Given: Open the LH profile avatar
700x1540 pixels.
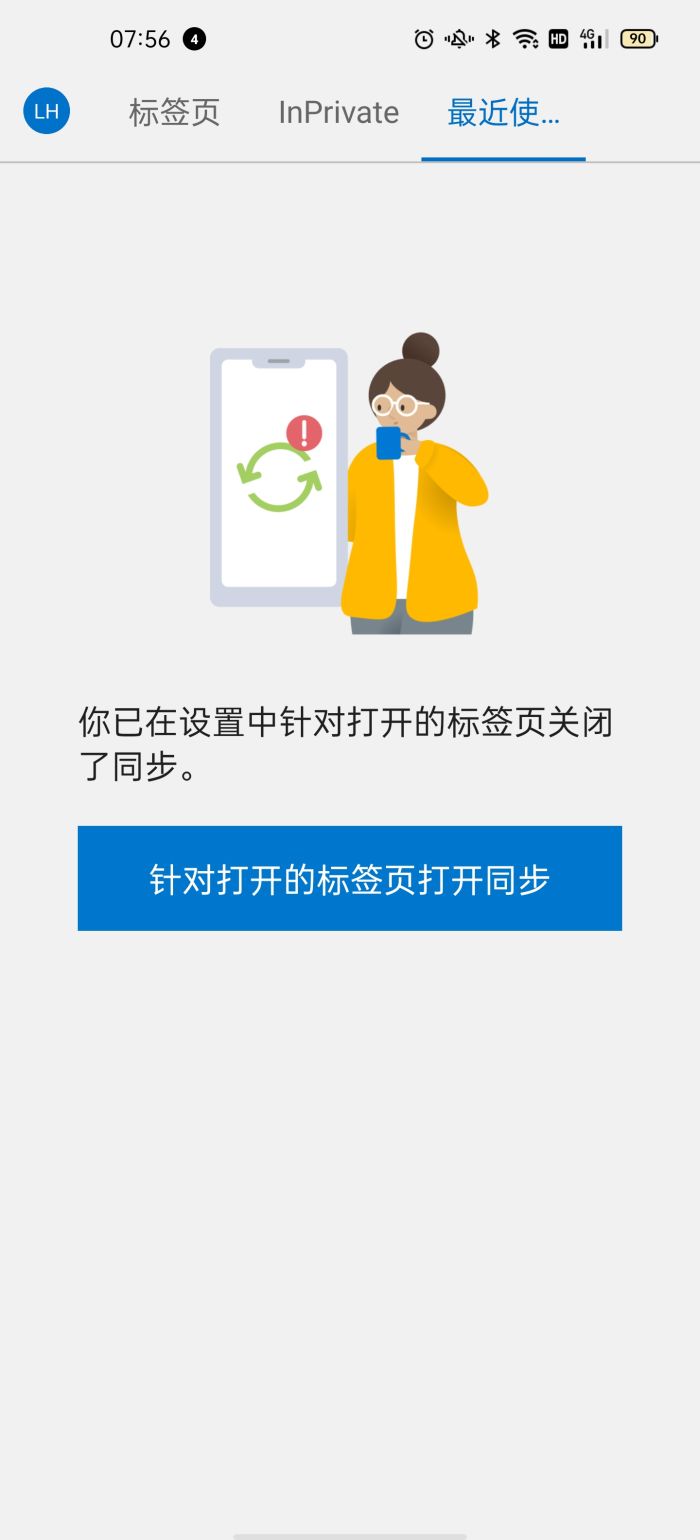Looking at the screenshot, I should pos(47,111).
